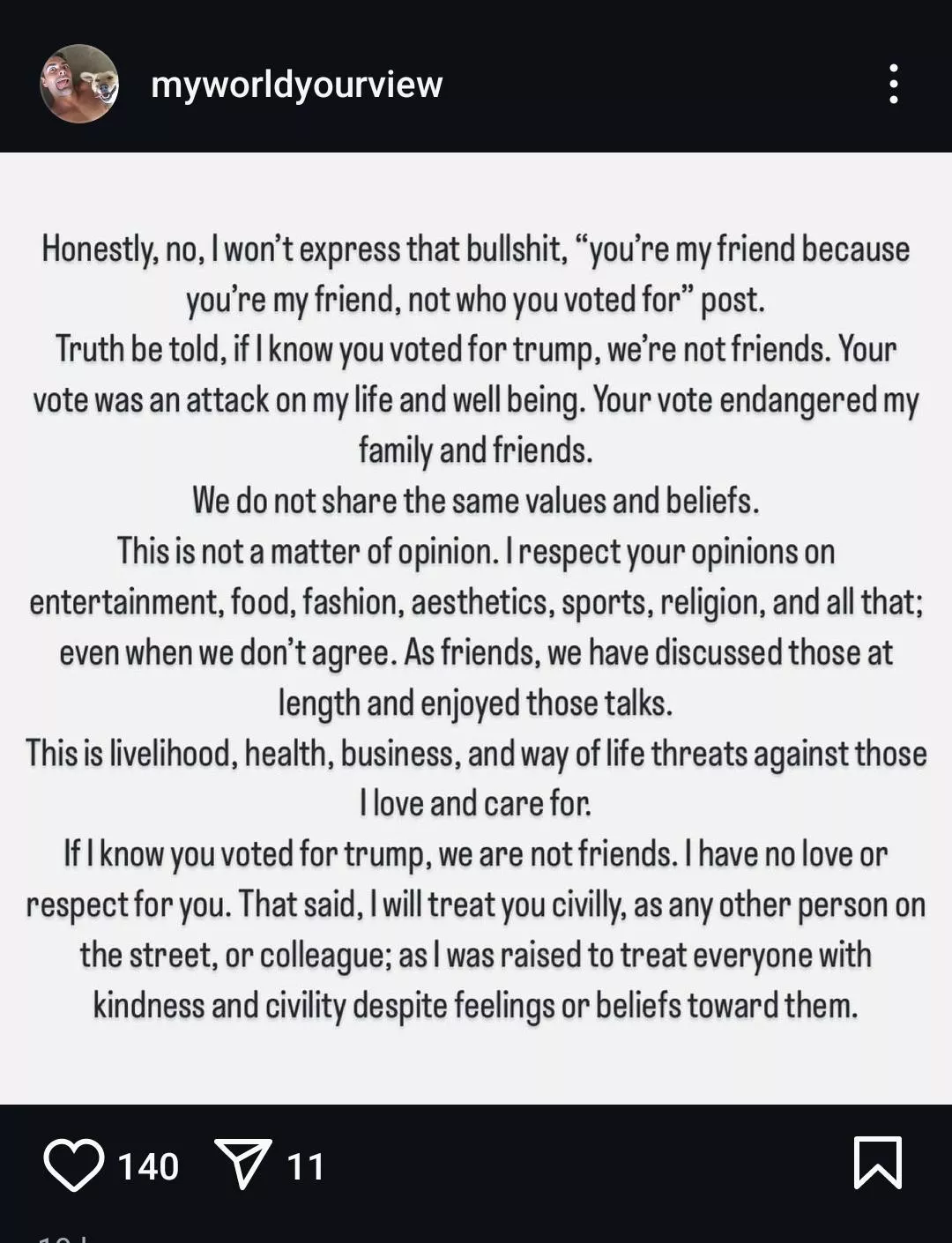
Task: Click the username myworldyourview
Action: 297,85
